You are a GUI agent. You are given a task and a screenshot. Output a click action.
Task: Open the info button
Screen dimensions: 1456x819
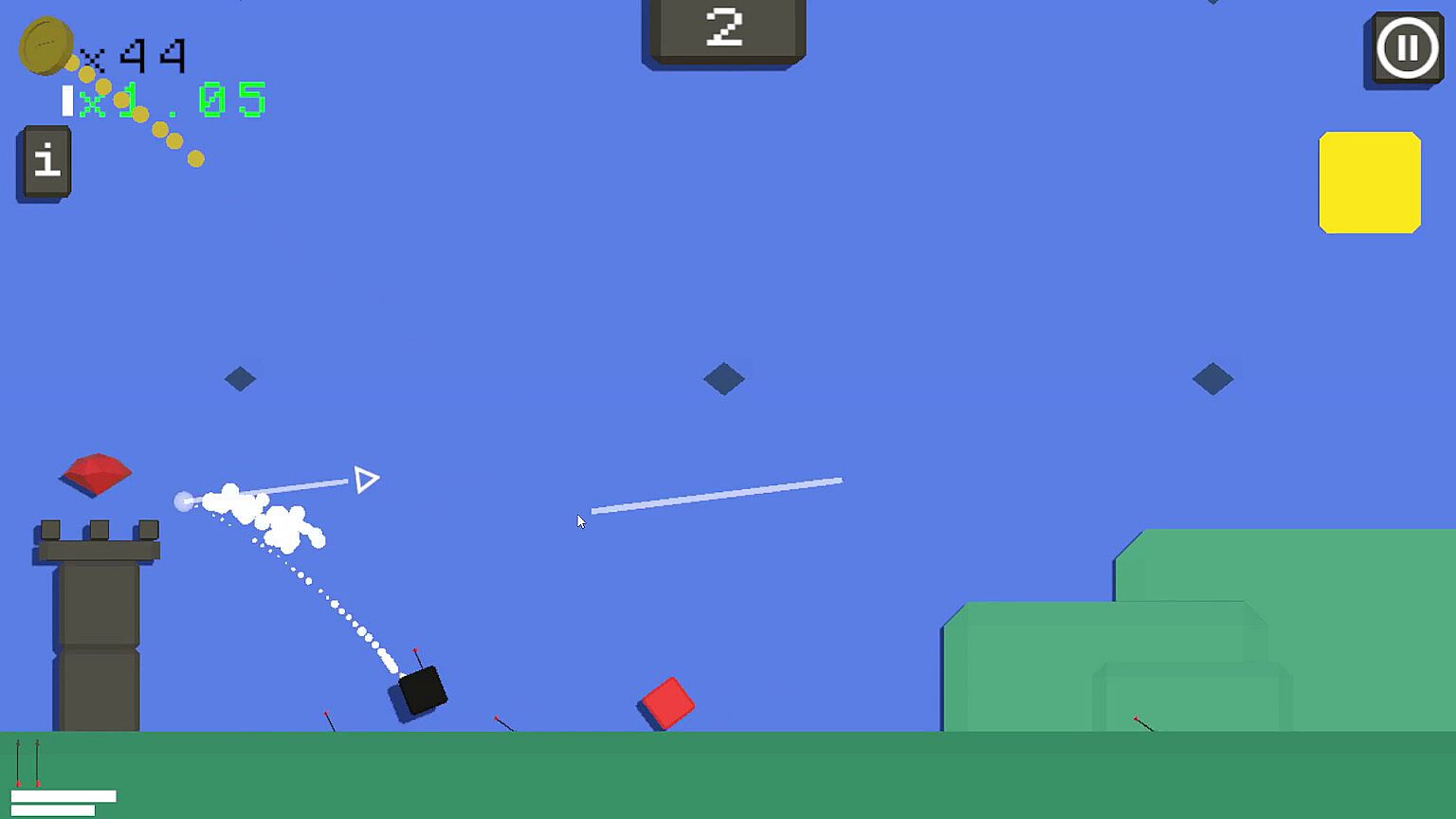[x=46, y=162]
